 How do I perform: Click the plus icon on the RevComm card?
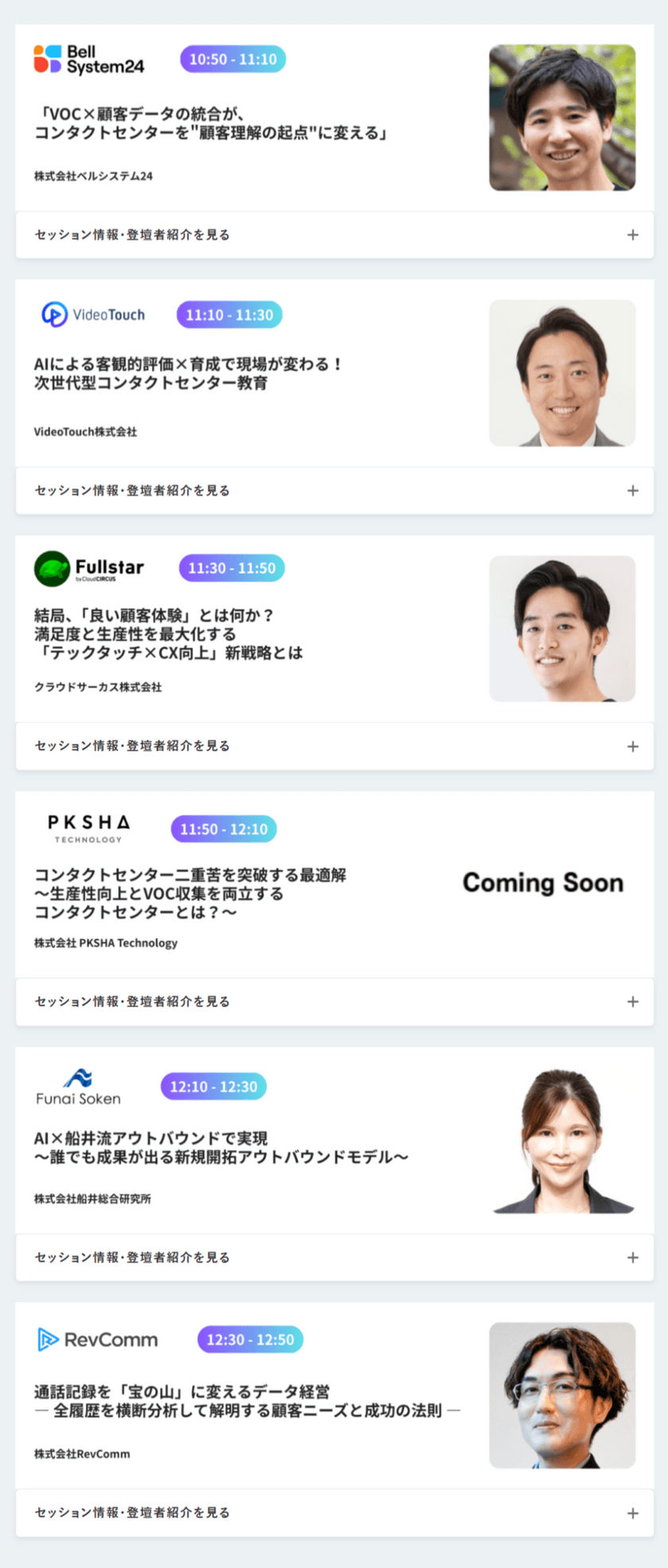633,1512
